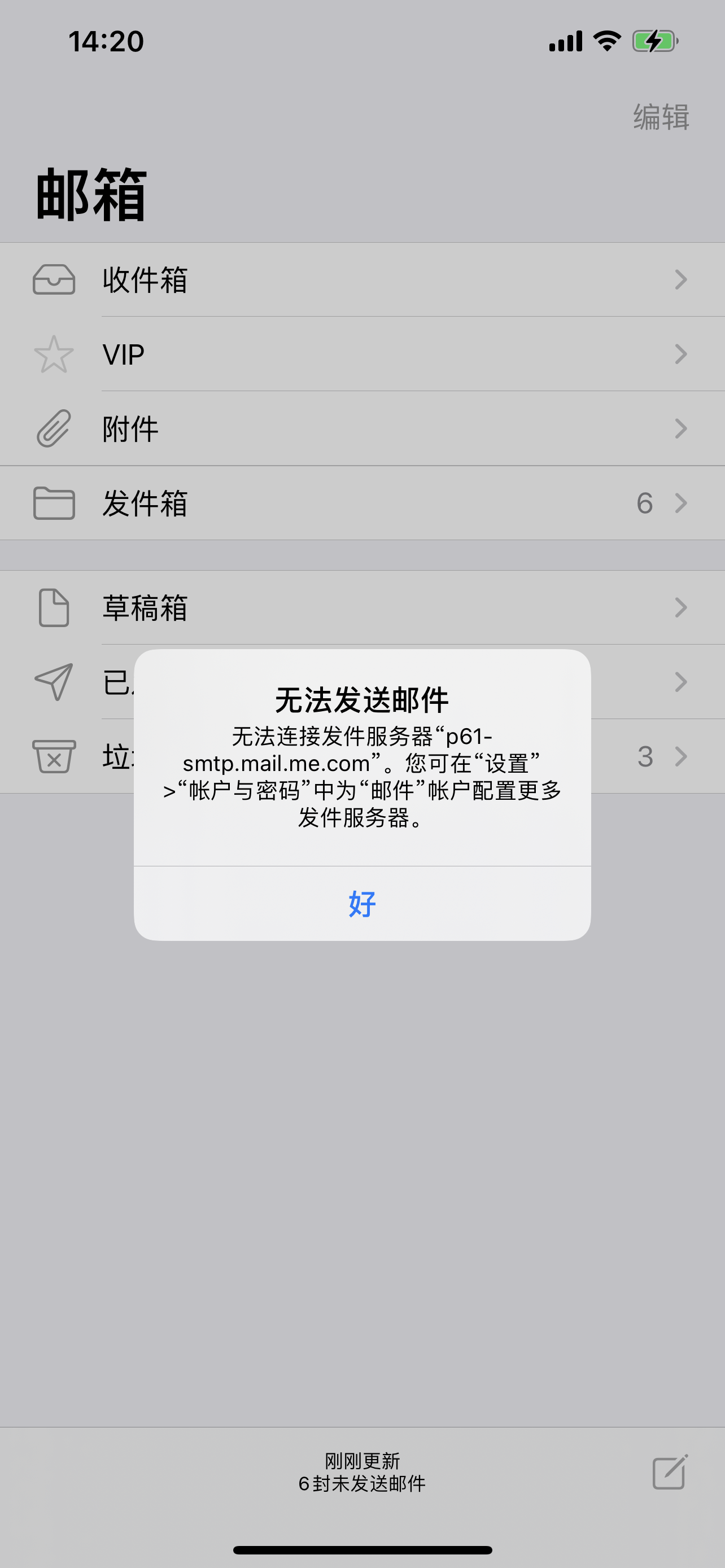
Task: Tap the 编辑 button
Action: 661,117
